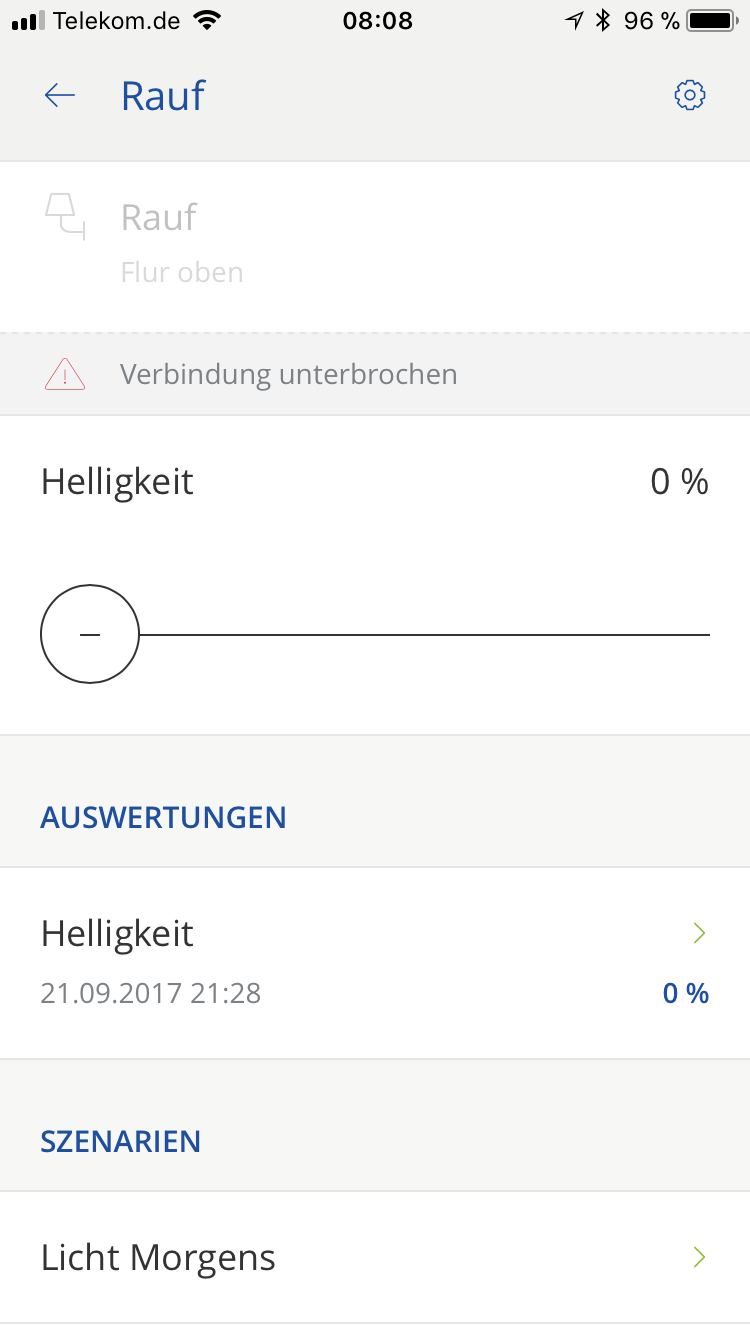
Task: Go back using the arrow icon
Action: coord(60,96)
